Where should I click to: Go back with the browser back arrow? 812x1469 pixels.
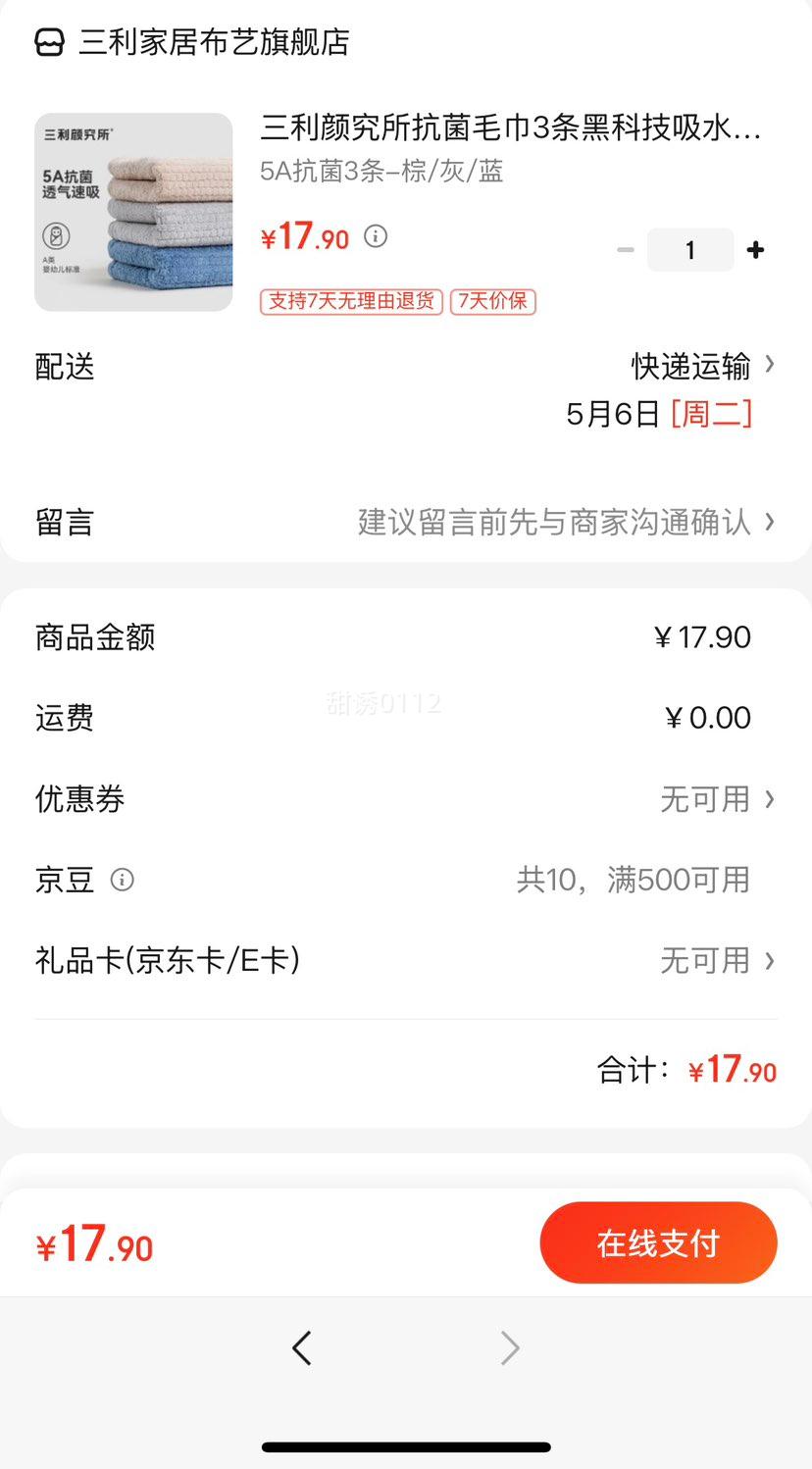(x=302, y=1348)
